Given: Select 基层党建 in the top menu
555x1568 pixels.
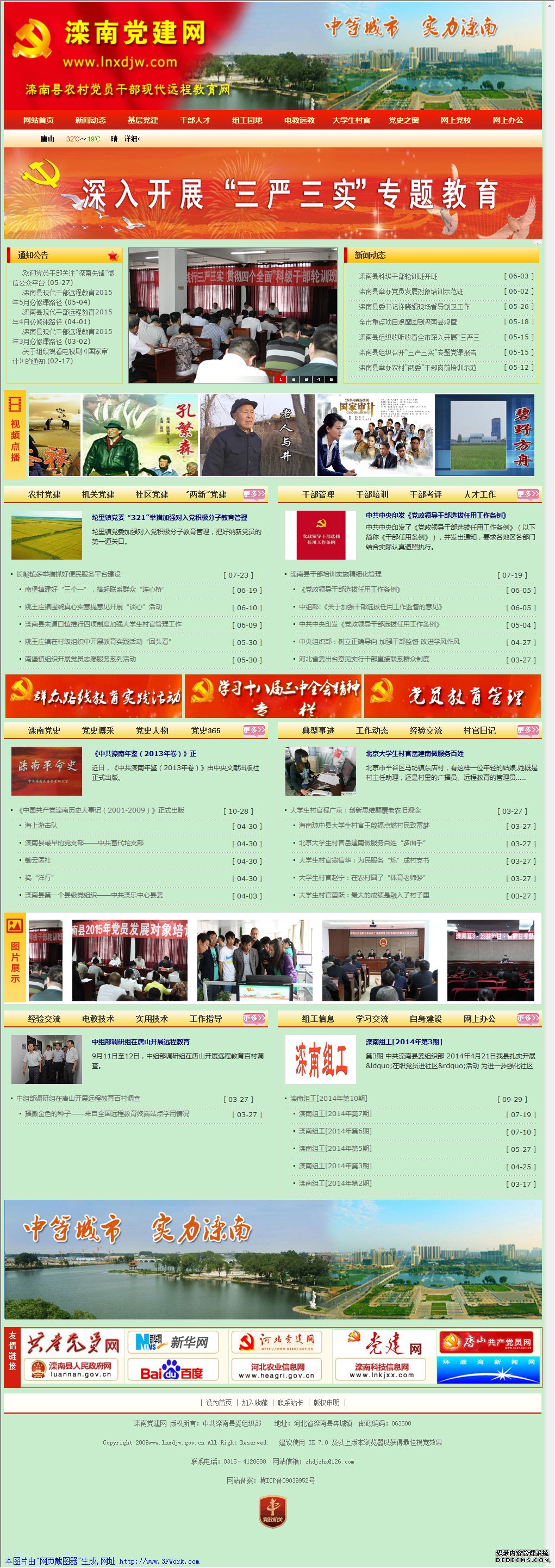Looking at the screenshot, I should click(142, 120).
